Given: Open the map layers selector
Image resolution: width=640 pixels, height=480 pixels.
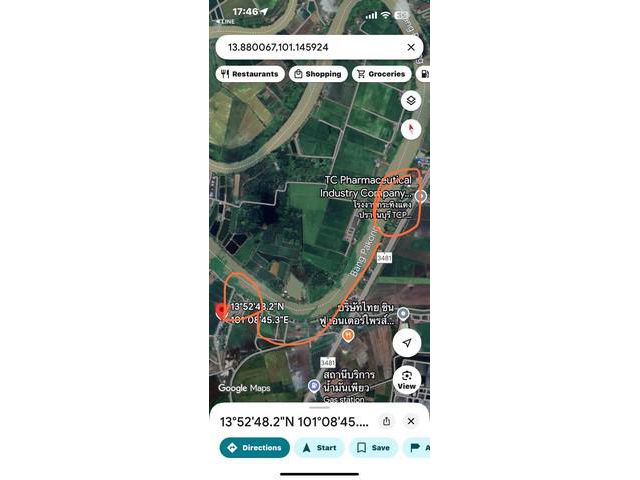Looking at the screenshot, I should 410,101.
